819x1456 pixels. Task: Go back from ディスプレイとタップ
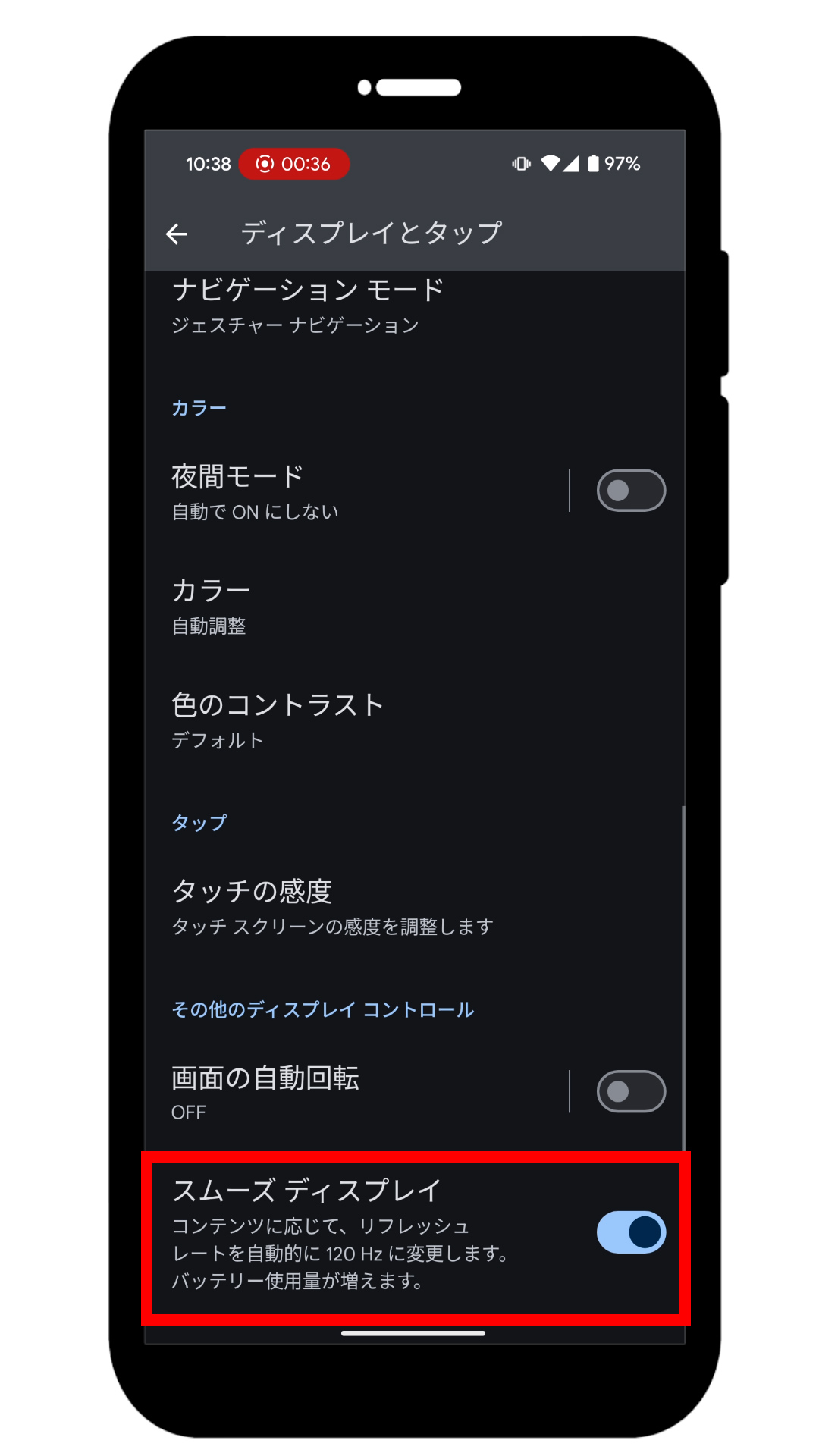177,234
